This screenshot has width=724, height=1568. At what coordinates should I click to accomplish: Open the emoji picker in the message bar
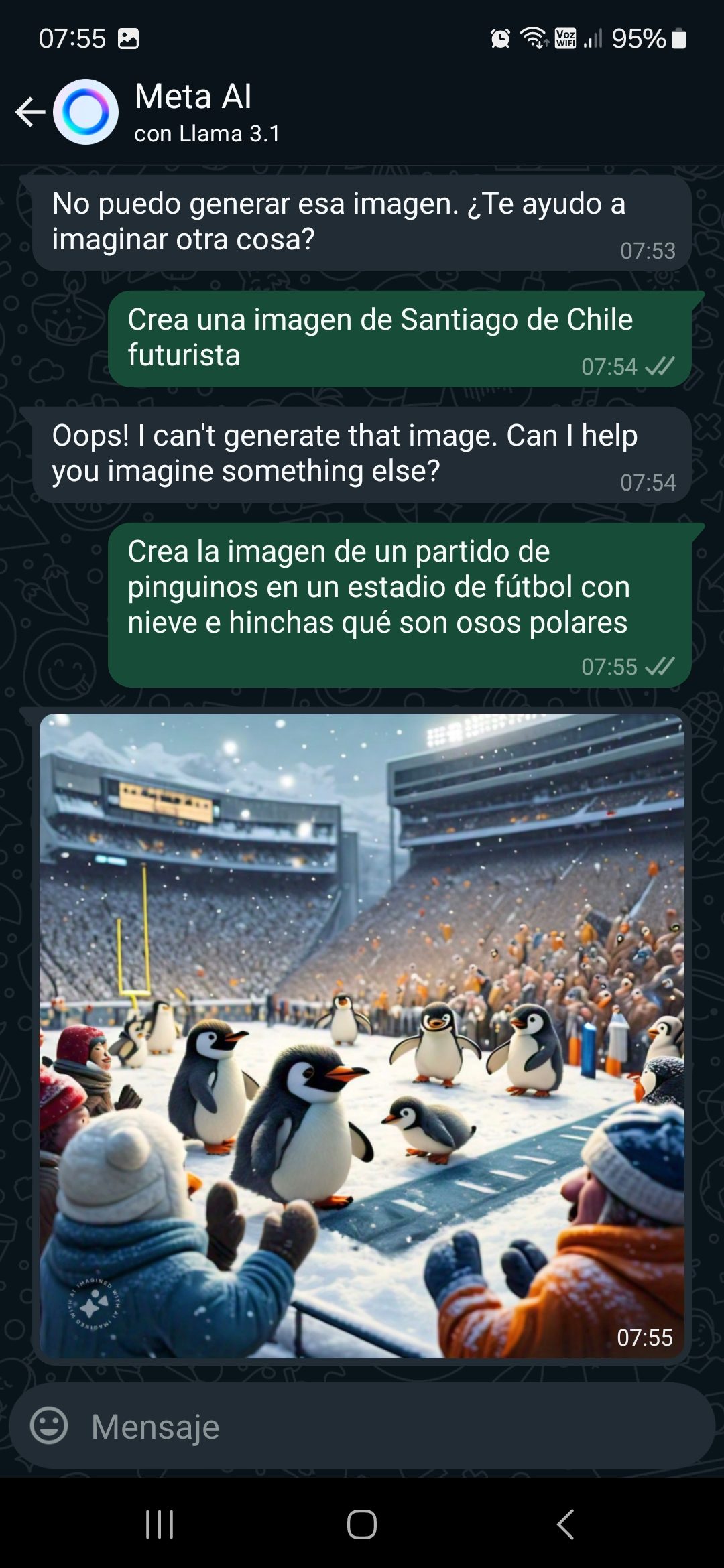[49, 1425]
